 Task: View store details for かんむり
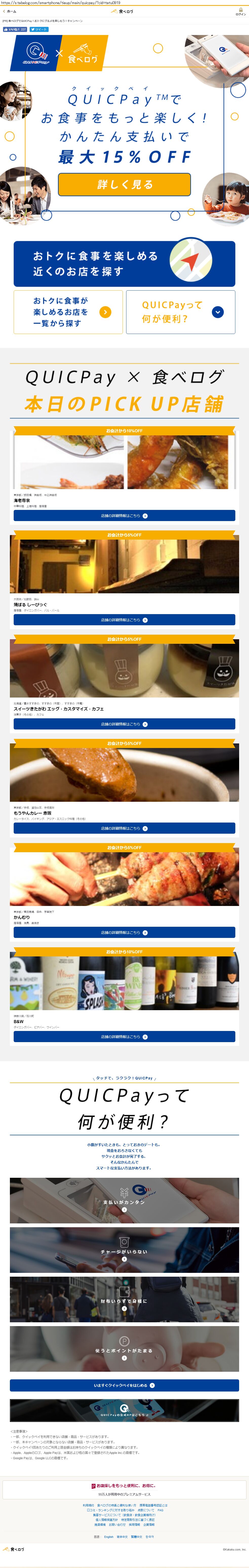[124, 932]
